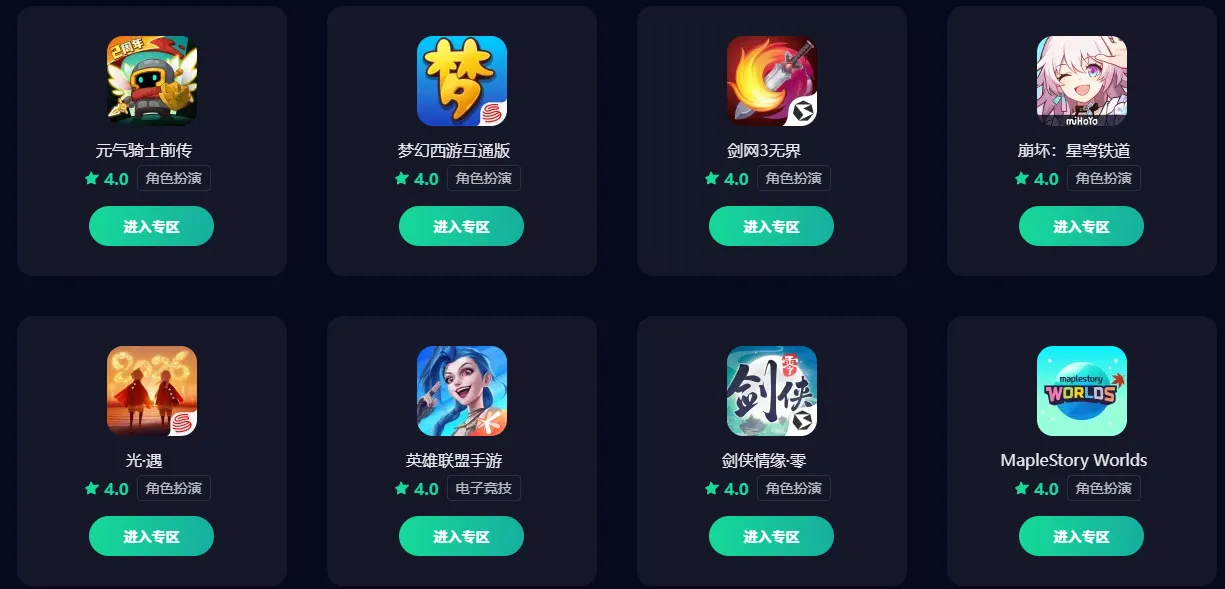Viewport: 1225px width, 589px height.
Task: Open the 光·遇 game icon
Action: pyautogui.click(x=152, y=391)
